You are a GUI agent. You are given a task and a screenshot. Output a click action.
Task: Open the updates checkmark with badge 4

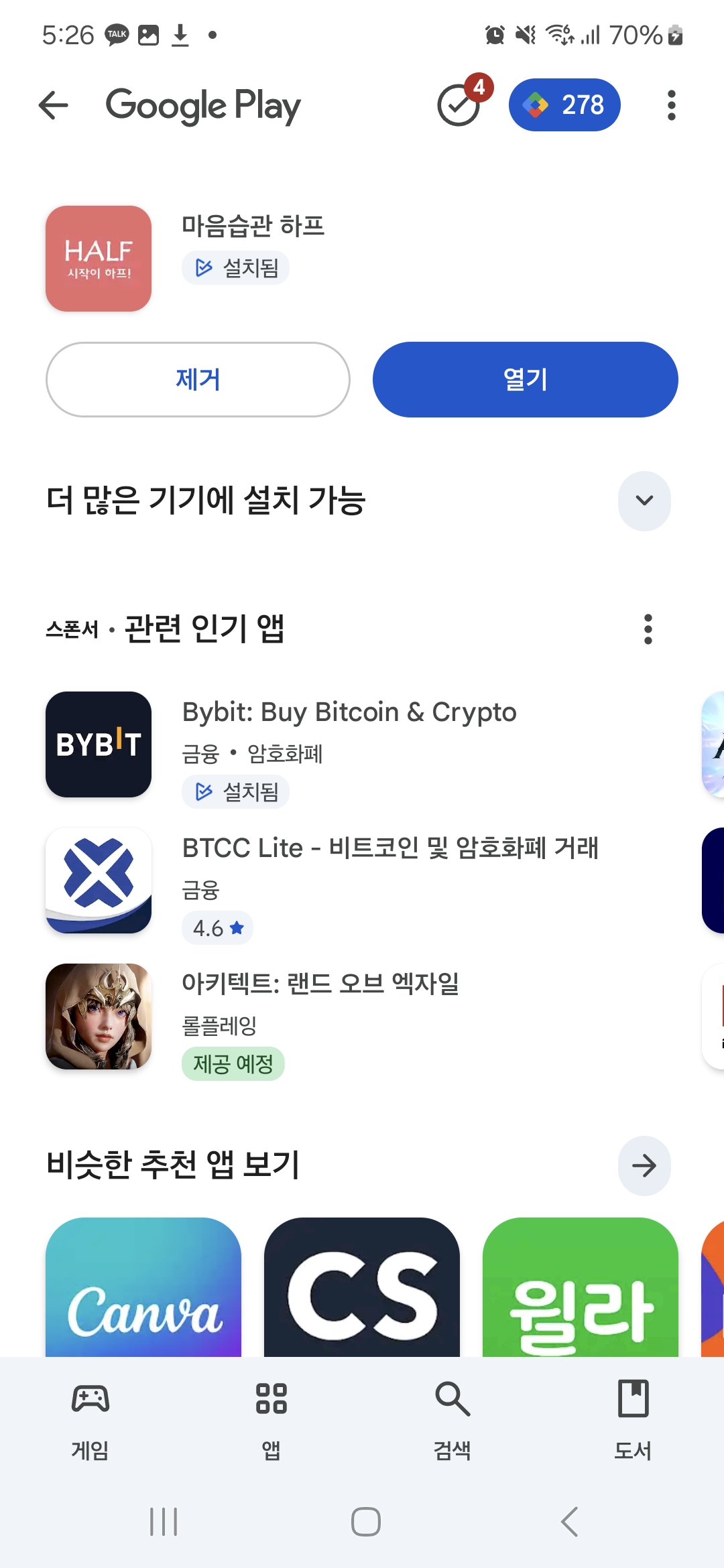point(460,105)
